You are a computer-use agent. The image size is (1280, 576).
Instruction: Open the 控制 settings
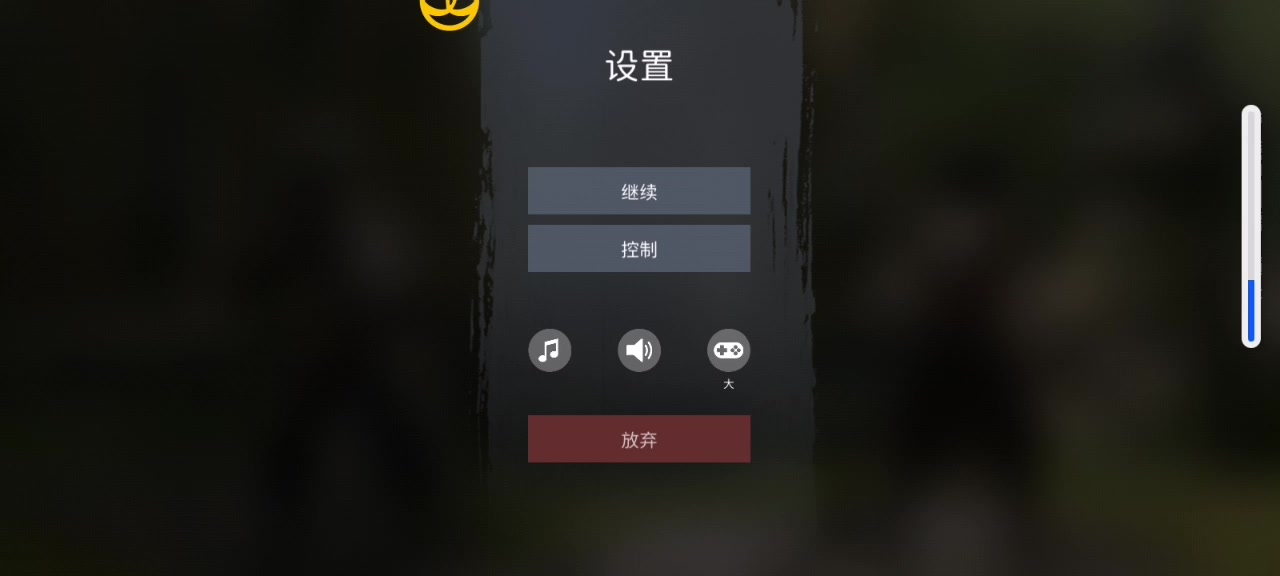point(639,249)
